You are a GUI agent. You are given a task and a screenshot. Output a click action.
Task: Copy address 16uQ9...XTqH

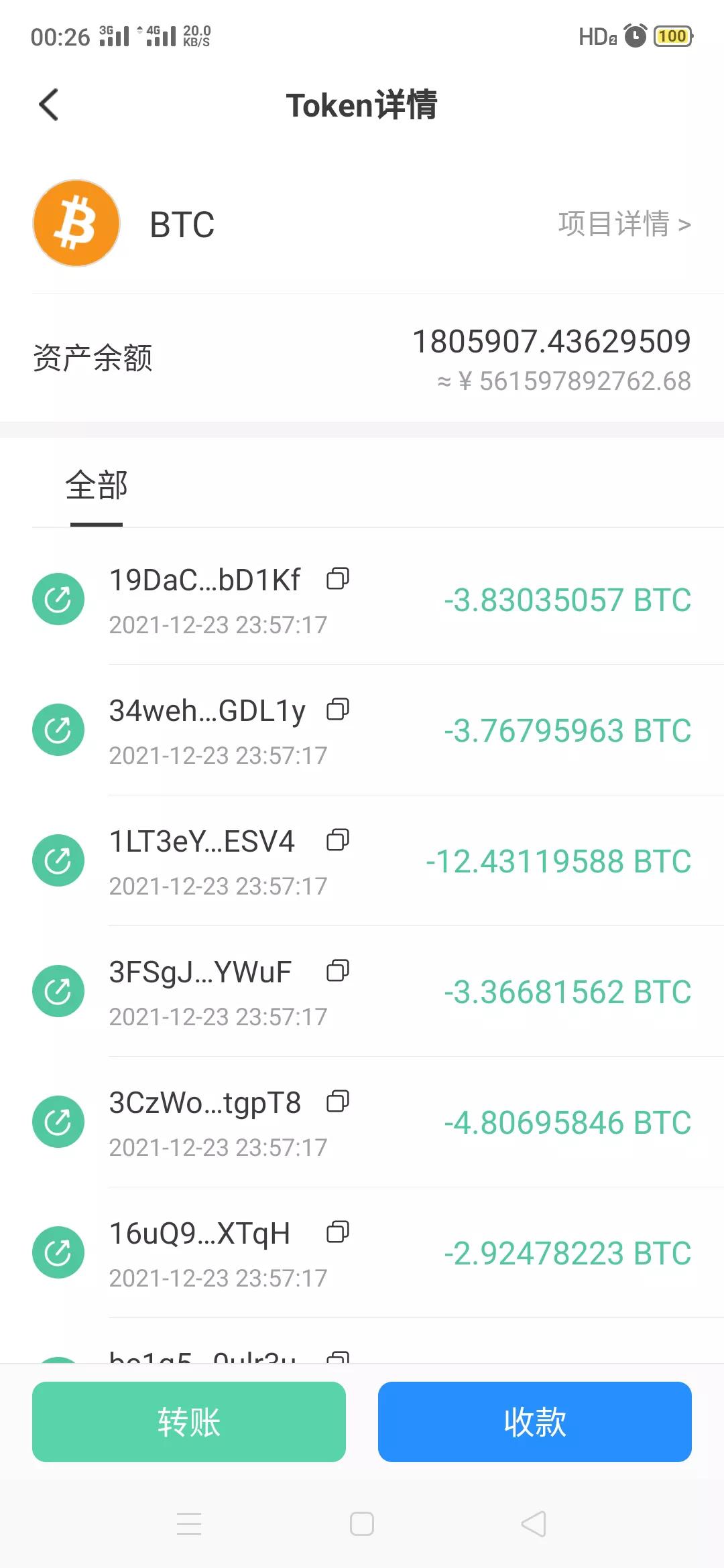tap(338, 1232)
